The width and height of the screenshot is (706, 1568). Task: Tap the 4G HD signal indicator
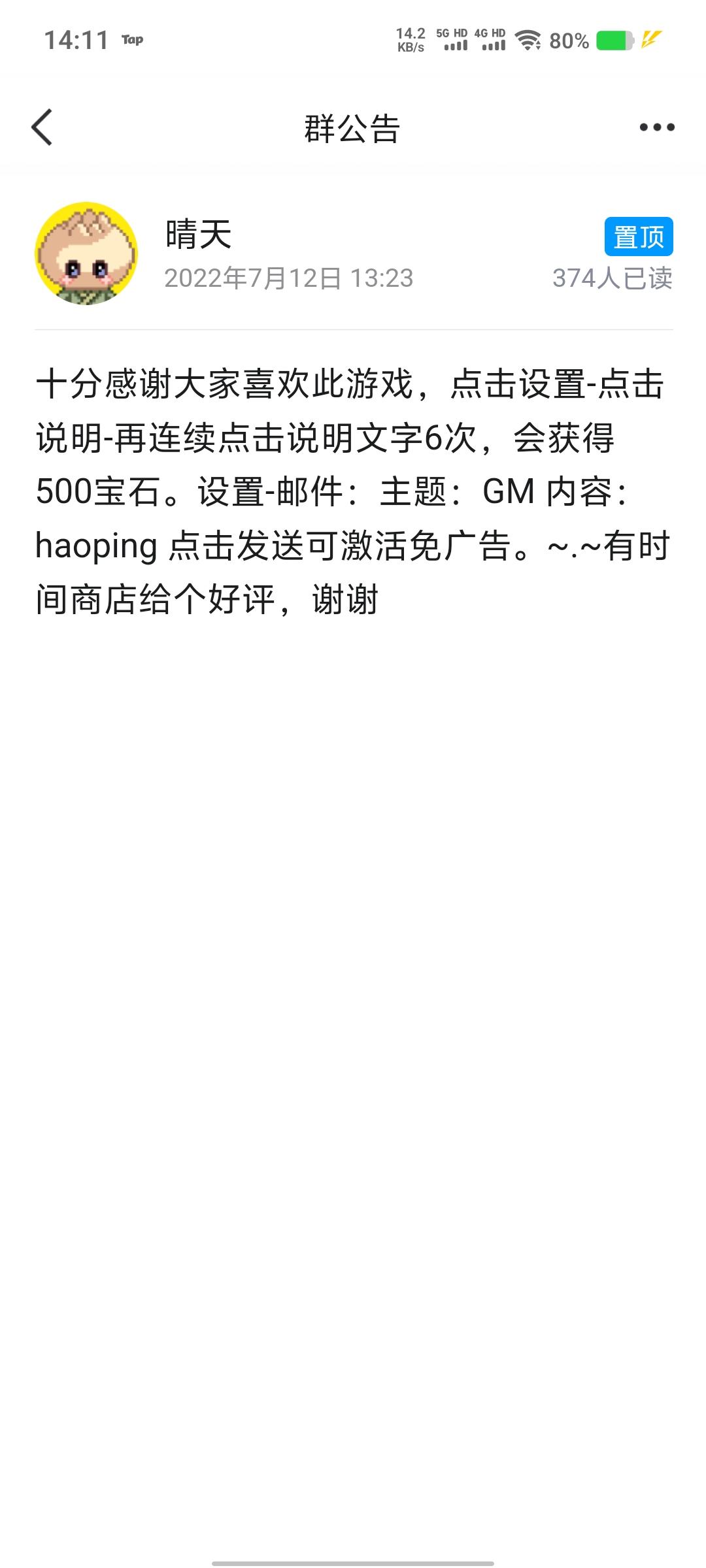[489, 39]
